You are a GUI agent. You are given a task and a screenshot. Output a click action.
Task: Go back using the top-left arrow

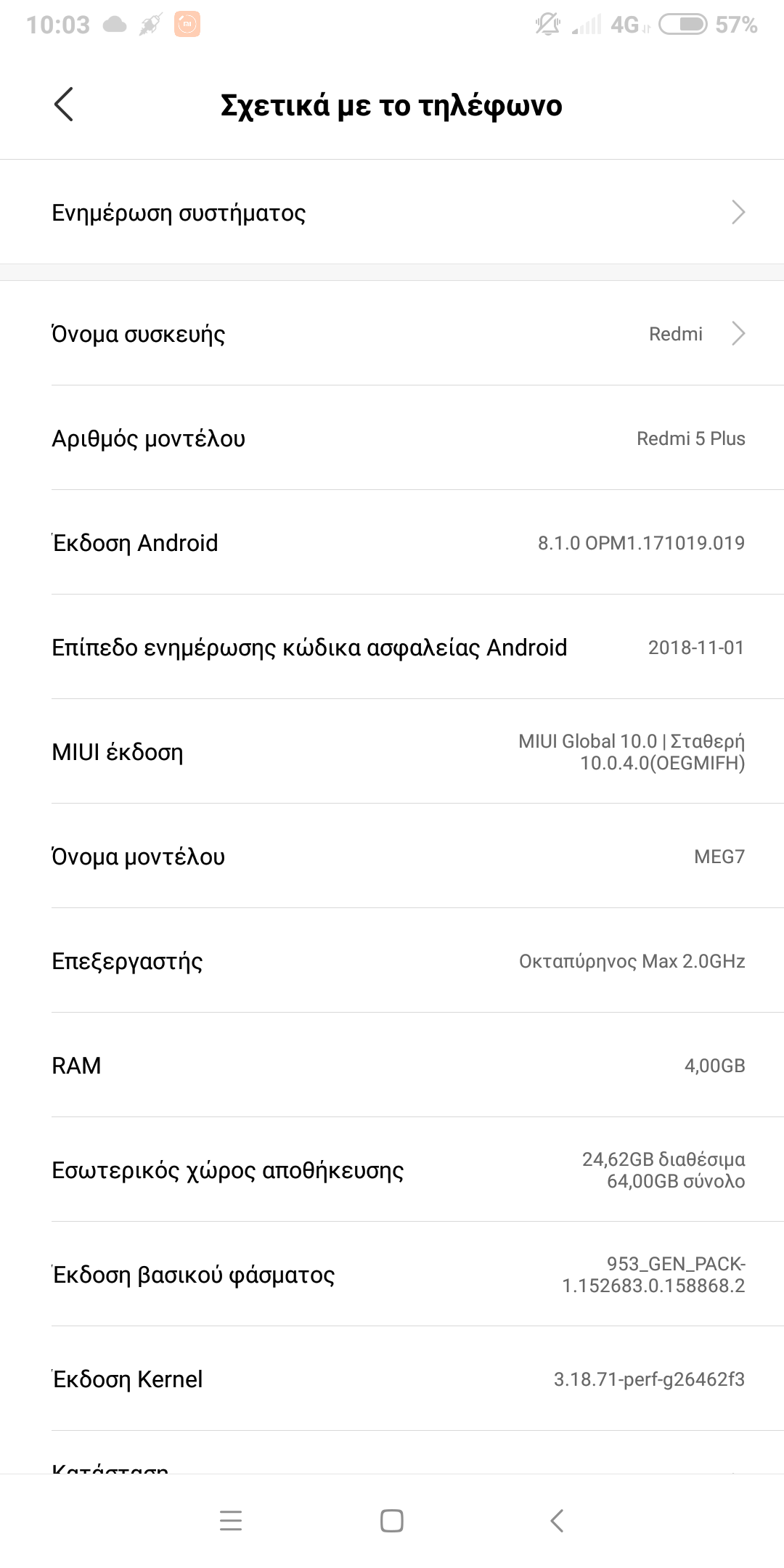click(x=64, y=105)
